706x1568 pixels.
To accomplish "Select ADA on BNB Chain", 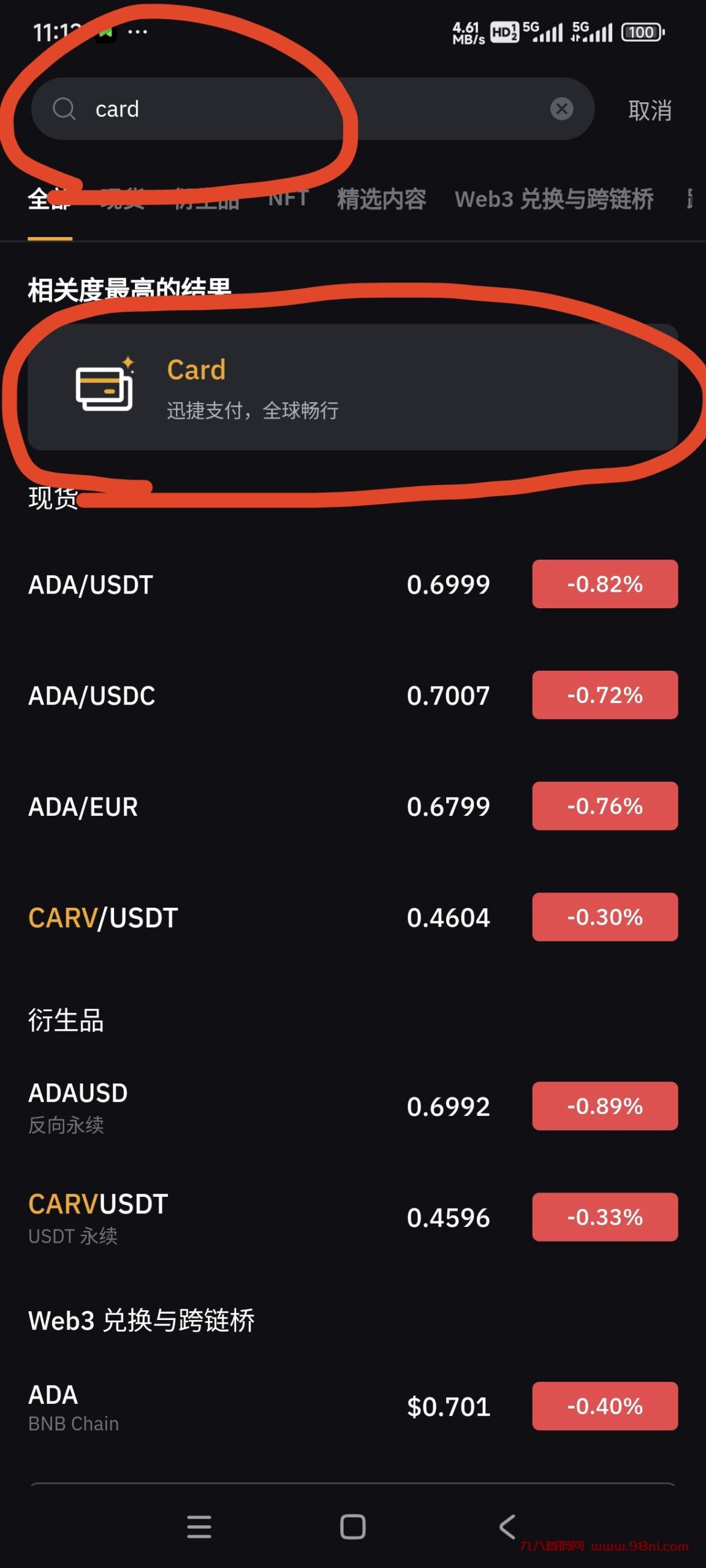I will click(352, 1406).
